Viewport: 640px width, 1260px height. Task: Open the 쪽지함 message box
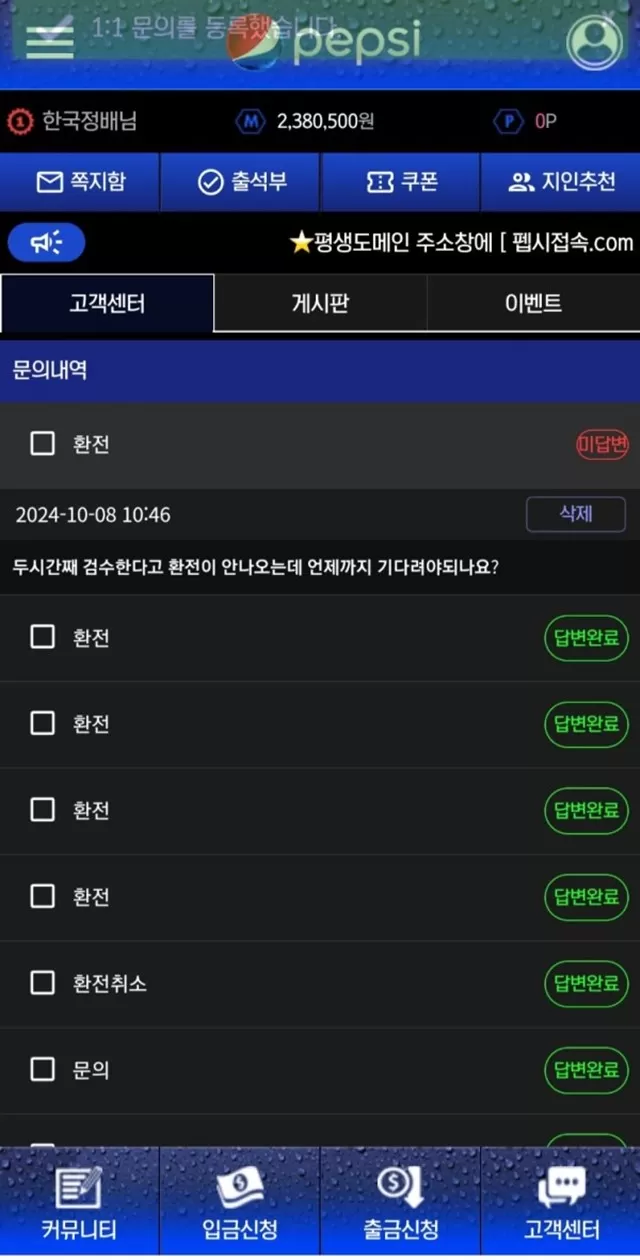tap(80, 182)
